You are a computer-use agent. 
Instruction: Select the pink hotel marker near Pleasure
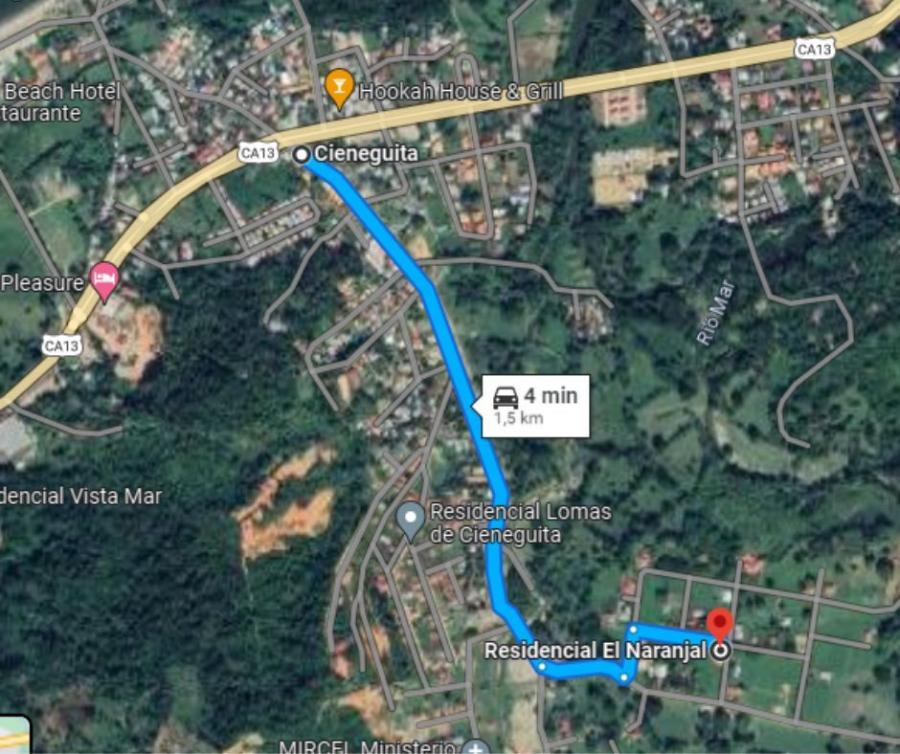[x=104, y=279]
